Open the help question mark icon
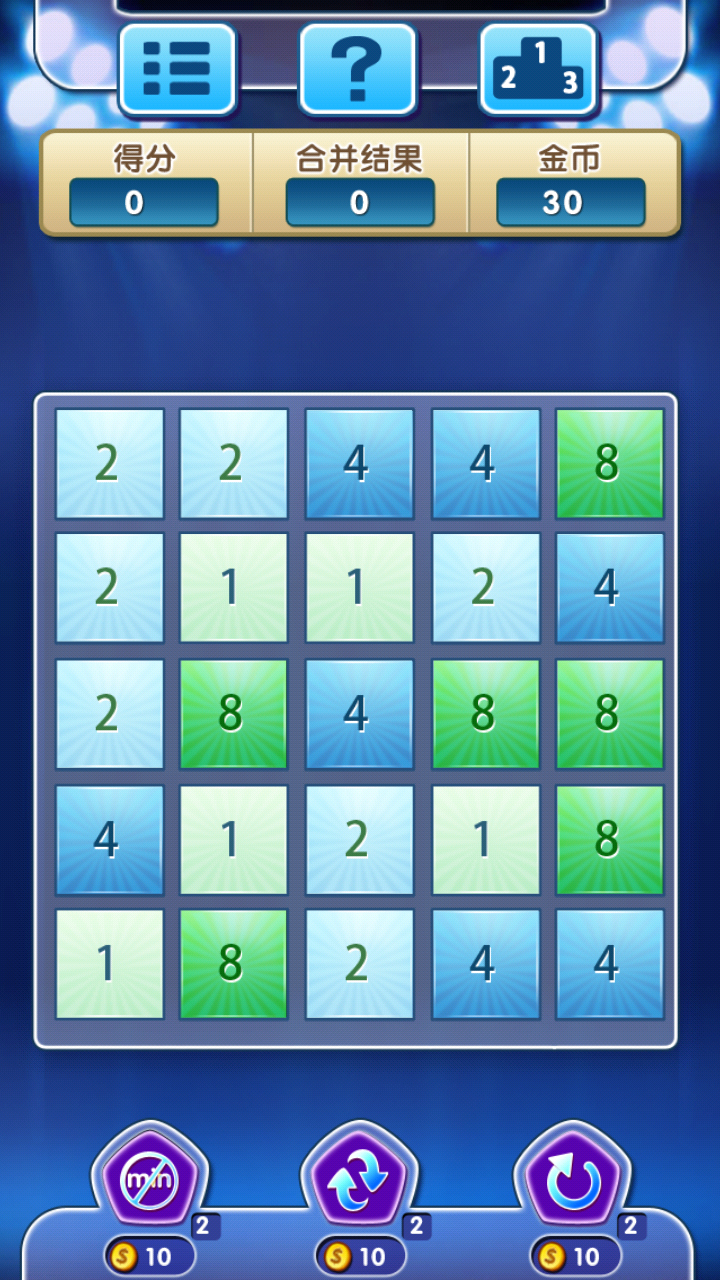The image size is (720, 1280). (x=359, y=66)
